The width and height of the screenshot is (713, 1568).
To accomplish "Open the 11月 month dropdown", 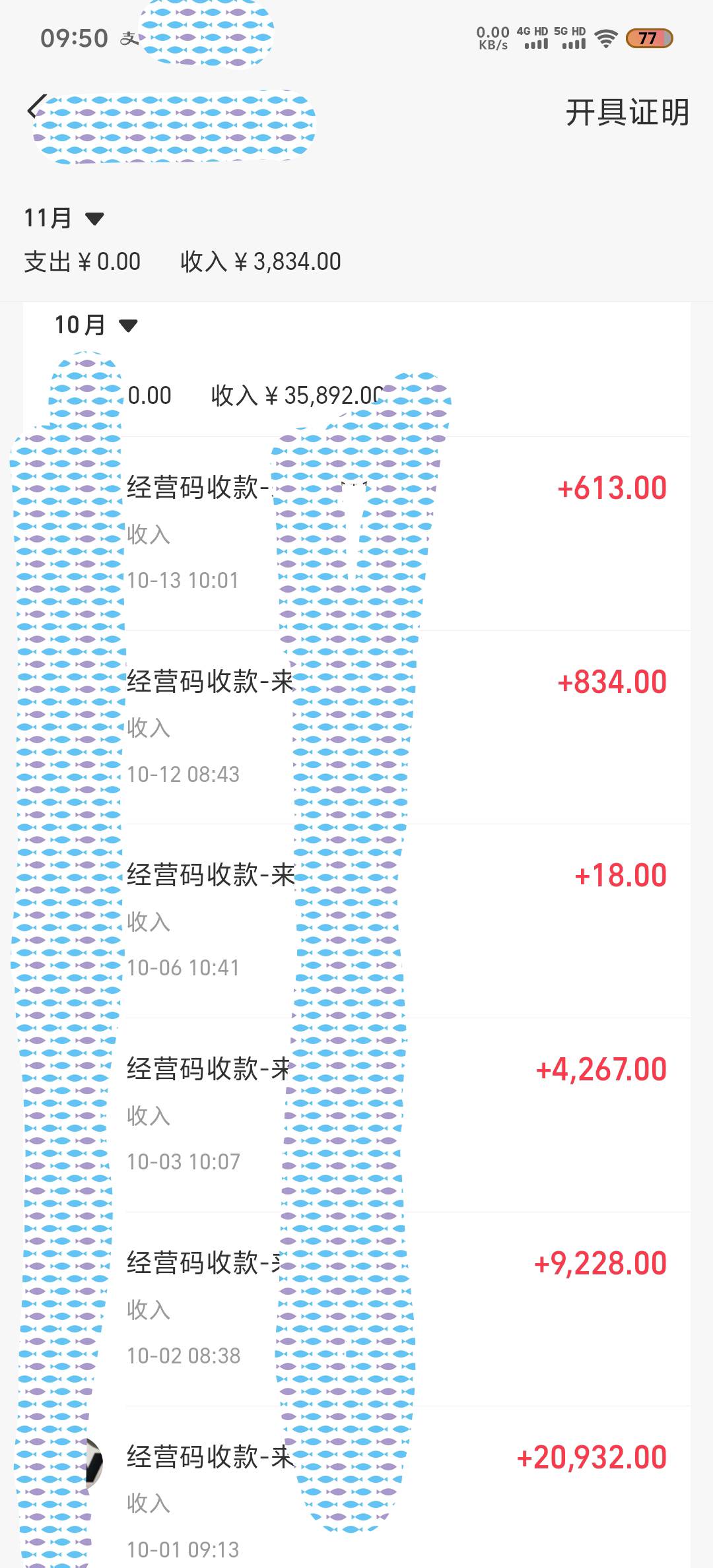I will click(x=64, y=218).
